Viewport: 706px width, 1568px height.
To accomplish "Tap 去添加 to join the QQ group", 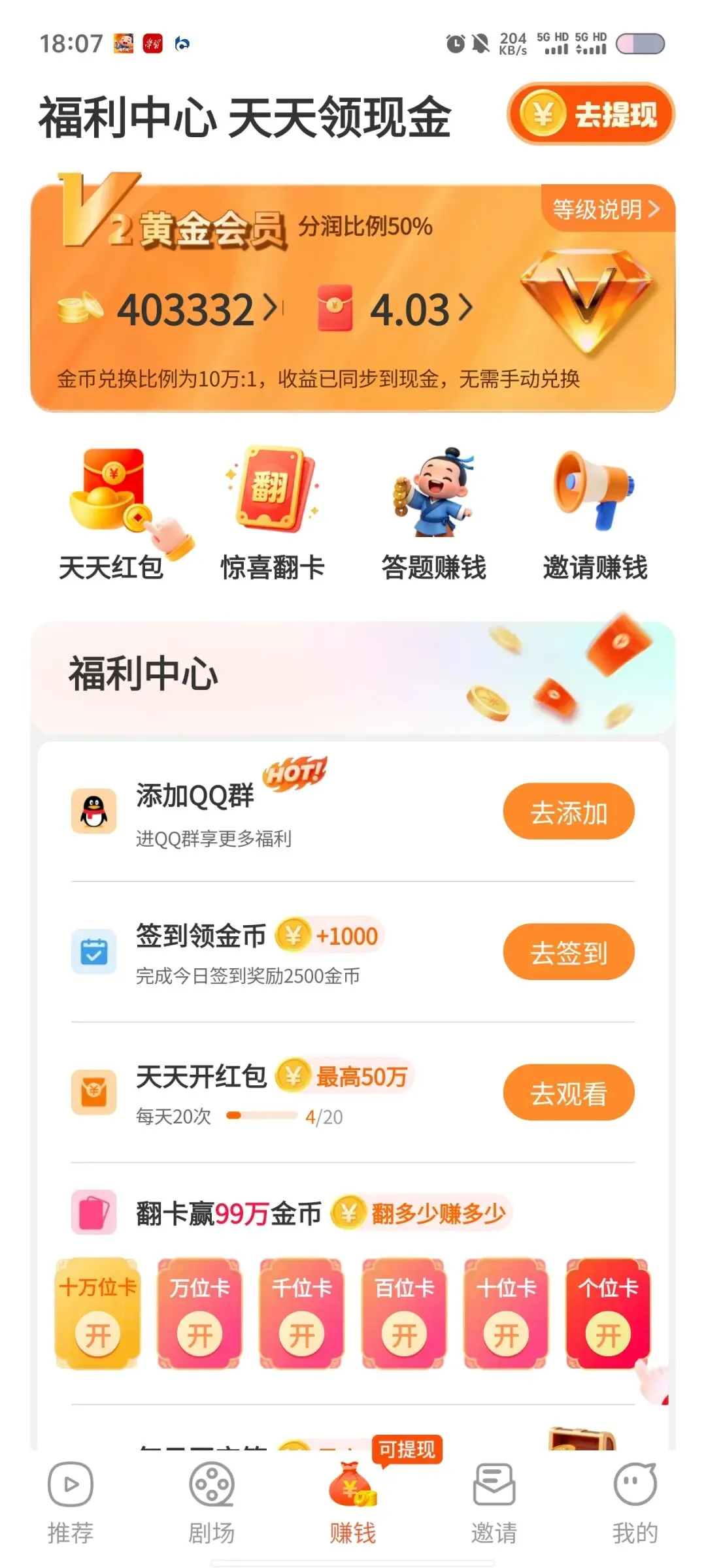I will pos(569,812).
